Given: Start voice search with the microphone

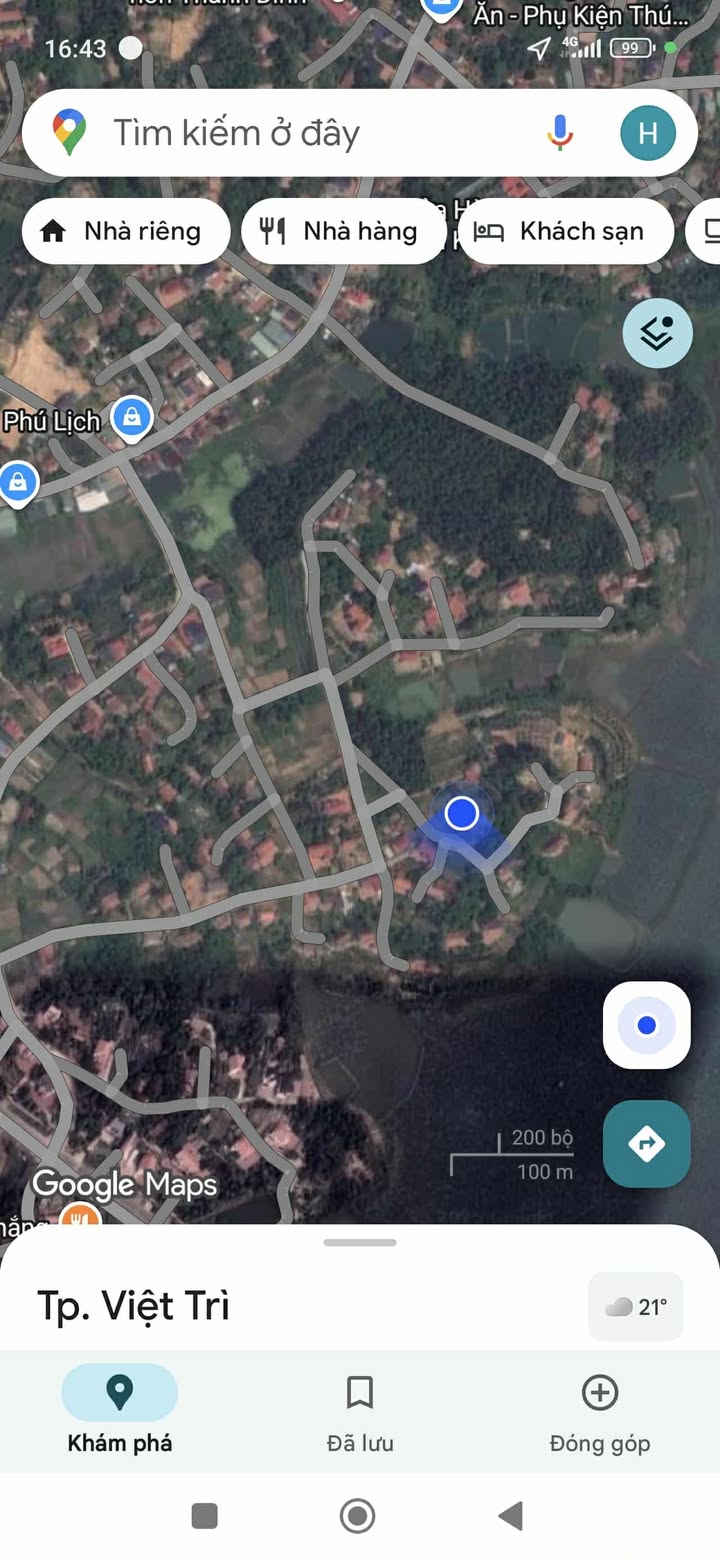Looking at the screenshot, I should (560, 133).
